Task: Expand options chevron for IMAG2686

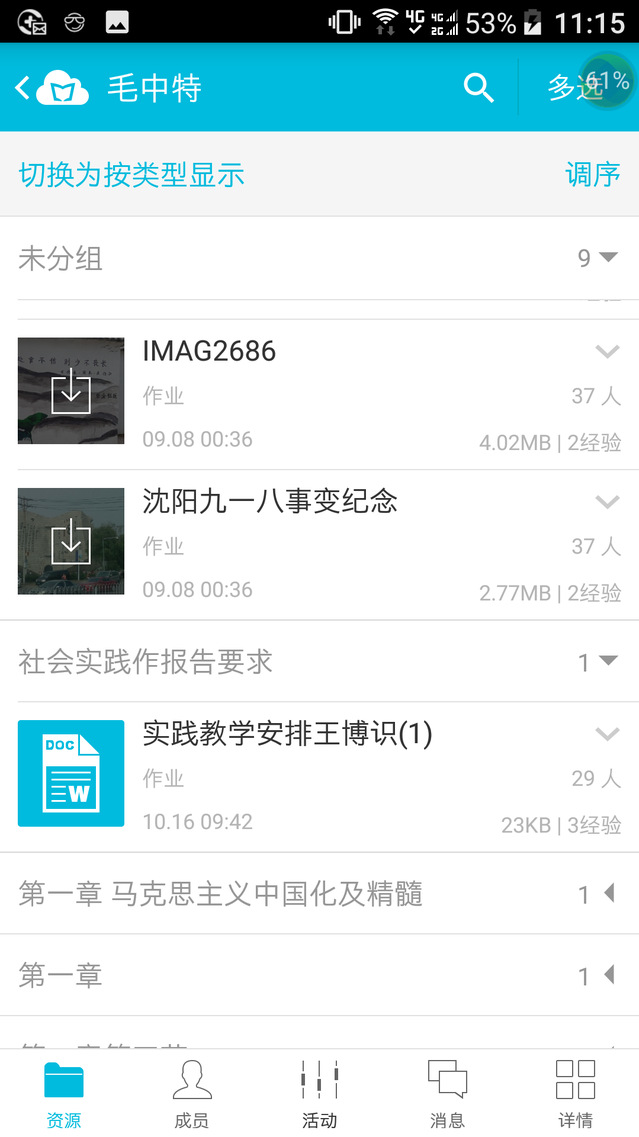Action: click(607, 351)
